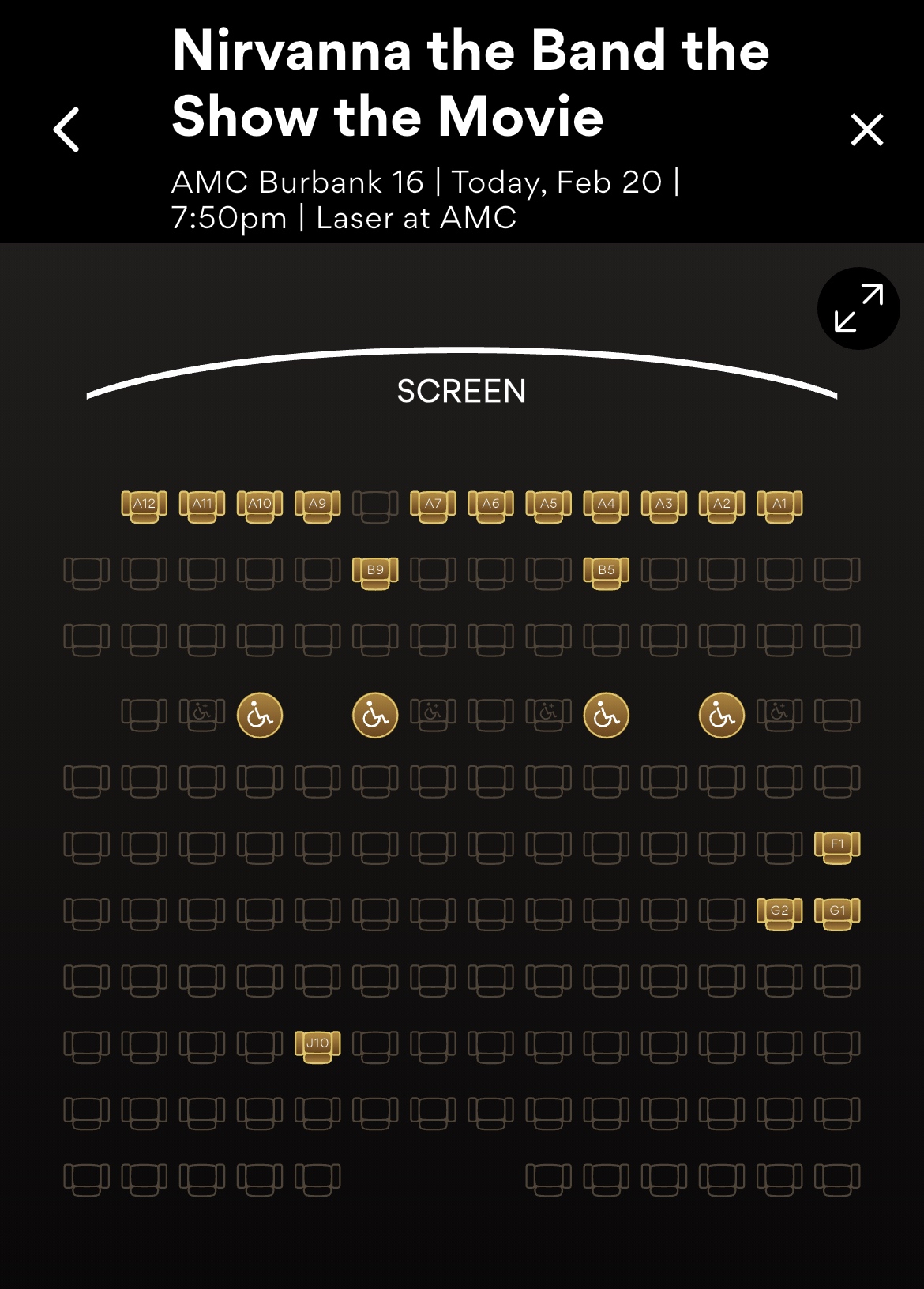
Task: Close the seat selection screen
Action: tap(866, 130)
